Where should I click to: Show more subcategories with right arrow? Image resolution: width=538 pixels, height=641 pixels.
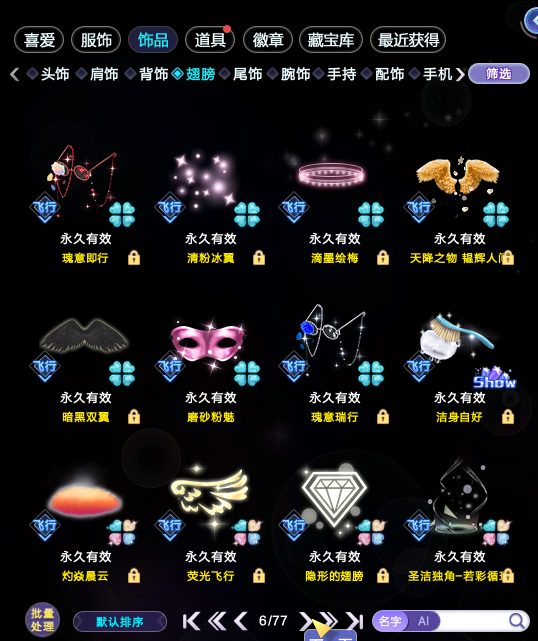(460, 74)
